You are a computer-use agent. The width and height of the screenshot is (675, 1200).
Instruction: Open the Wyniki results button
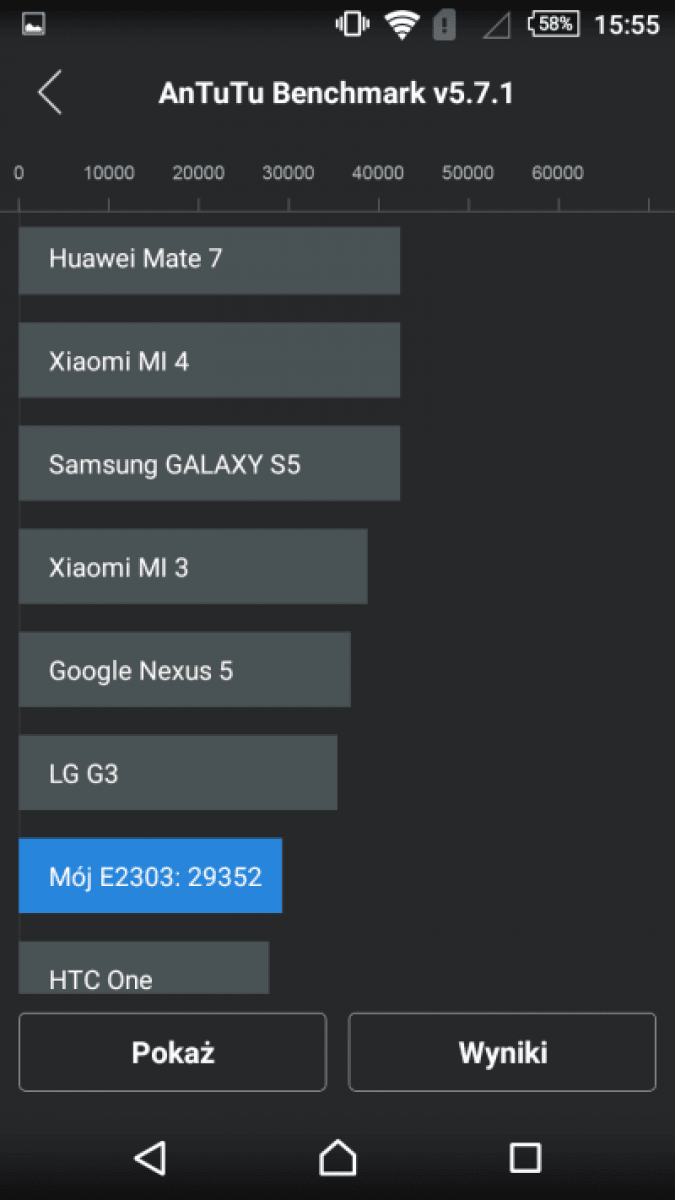pyautogui.click(x=502, y=1052)
